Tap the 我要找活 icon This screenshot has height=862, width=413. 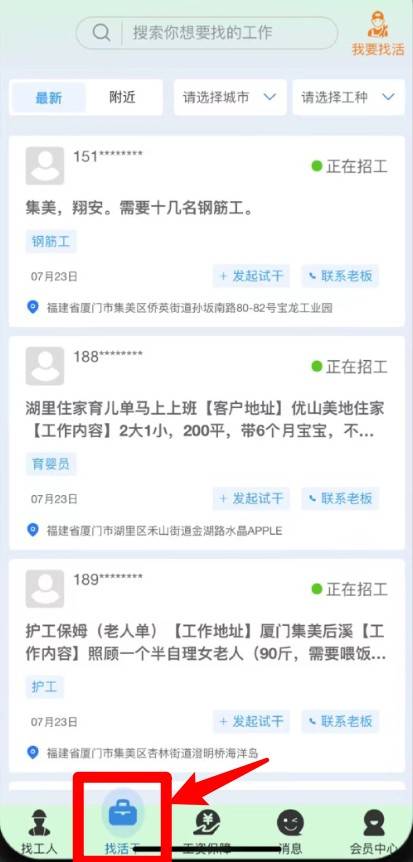pyautogui.click(x=378, y=34)
